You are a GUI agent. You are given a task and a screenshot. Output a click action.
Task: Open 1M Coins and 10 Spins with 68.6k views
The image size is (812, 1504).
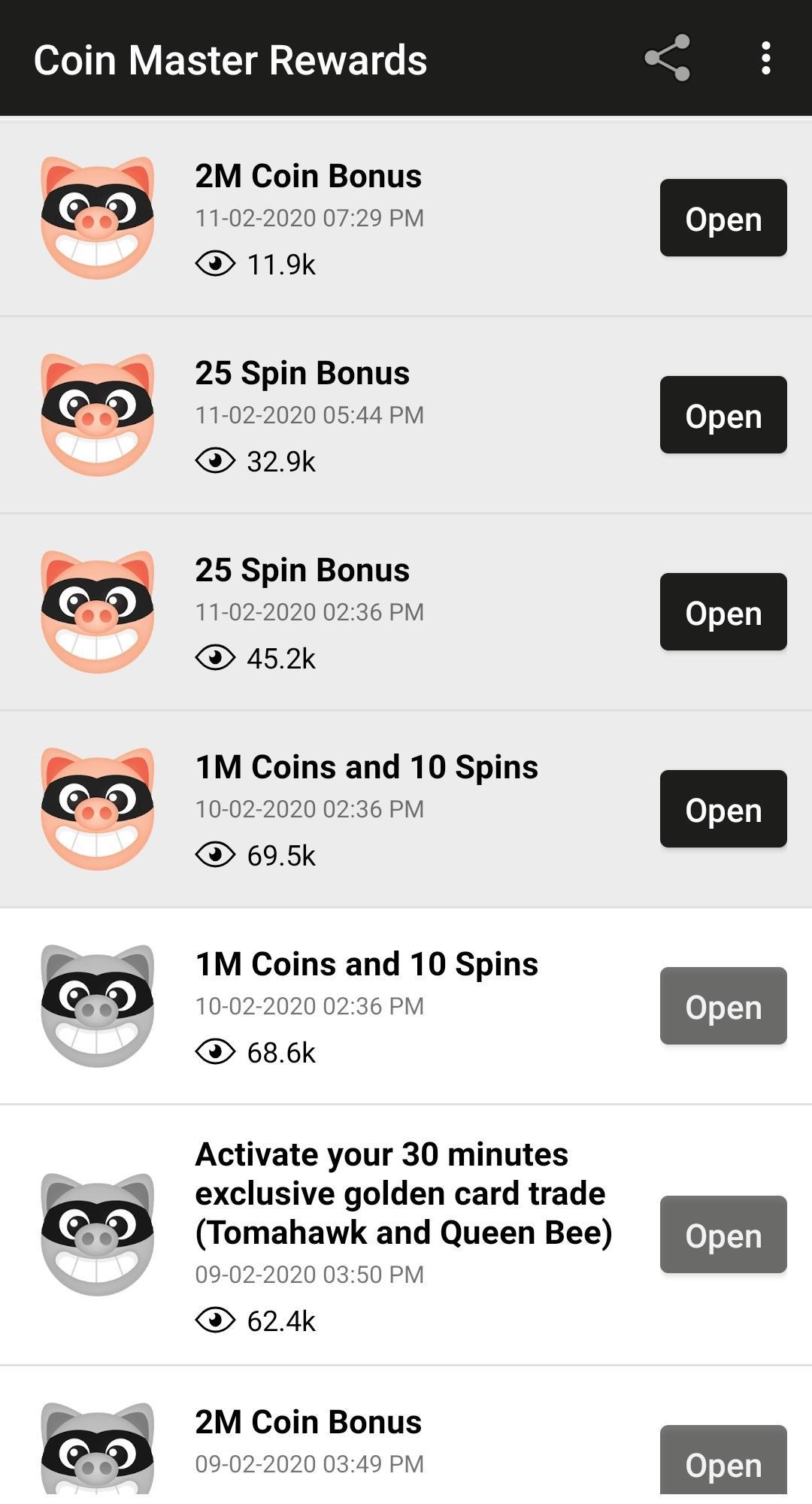[x=723, y=1006]
